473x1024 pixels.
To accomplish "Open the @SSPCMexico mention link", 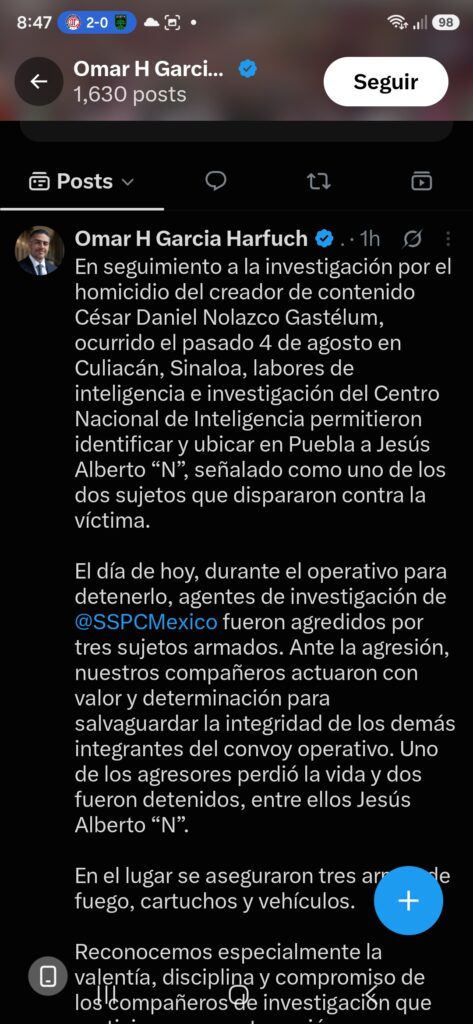I will pos(146,622).
